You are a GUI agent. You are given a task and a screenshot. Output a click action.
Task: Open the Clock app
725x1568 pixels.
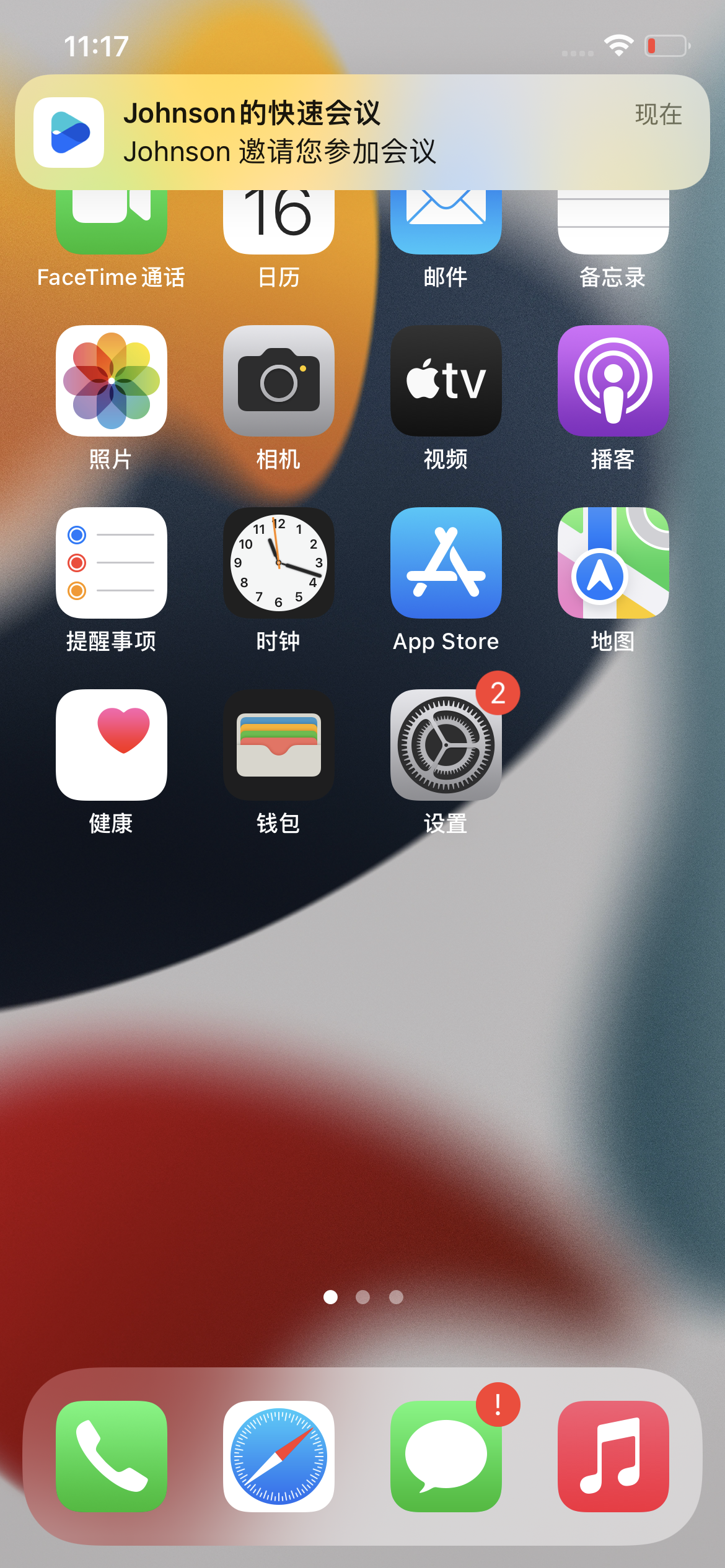pos(279,563)
